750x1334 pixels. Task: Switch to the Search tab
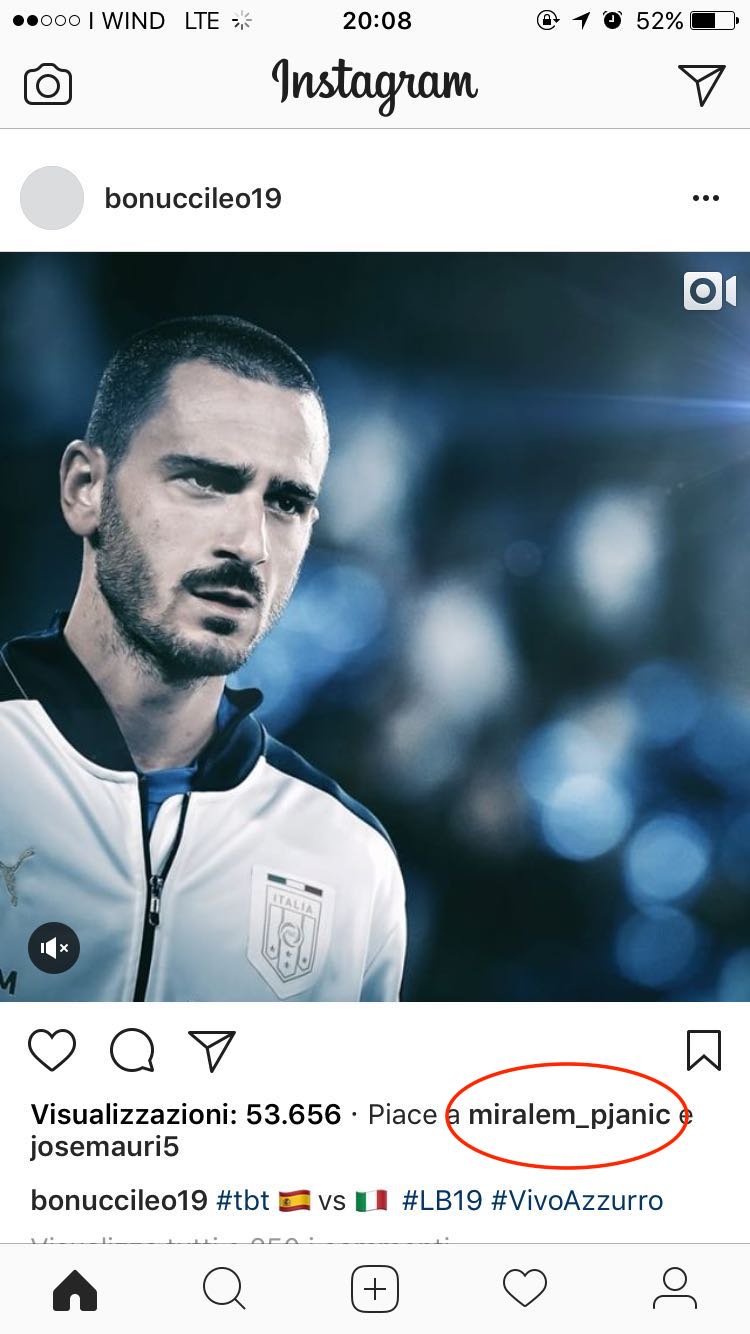click(224, 1289)
